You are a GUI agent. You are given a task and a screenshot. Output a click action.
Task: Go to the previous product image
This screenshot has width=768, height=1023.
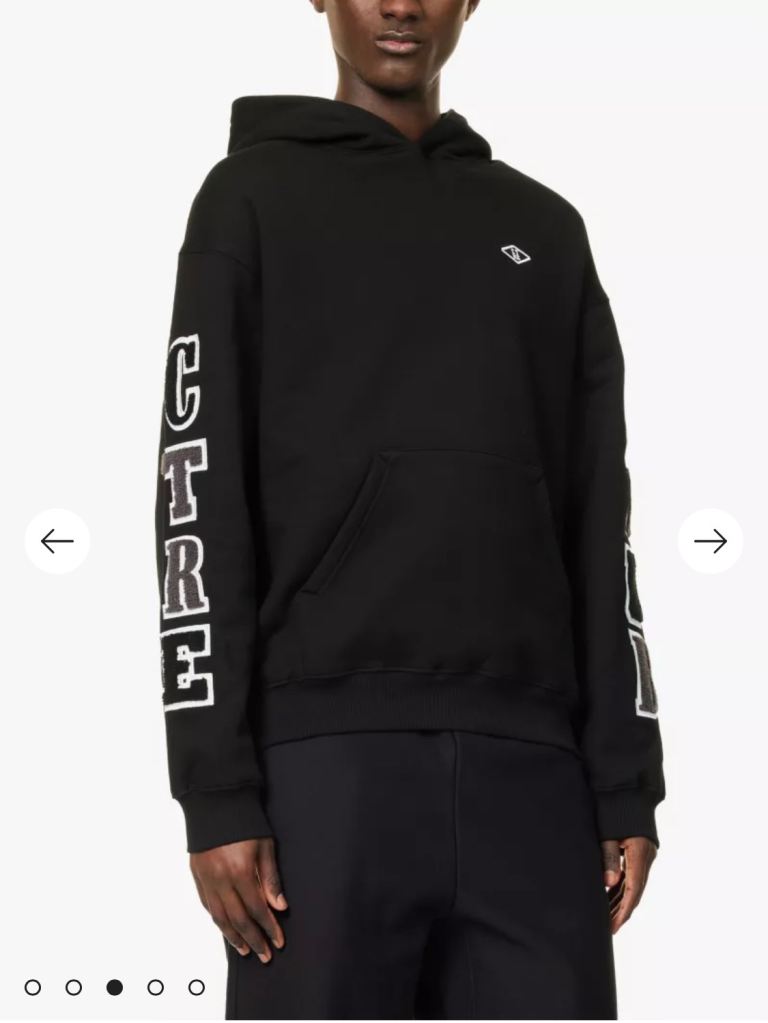[x=57, y=541]
